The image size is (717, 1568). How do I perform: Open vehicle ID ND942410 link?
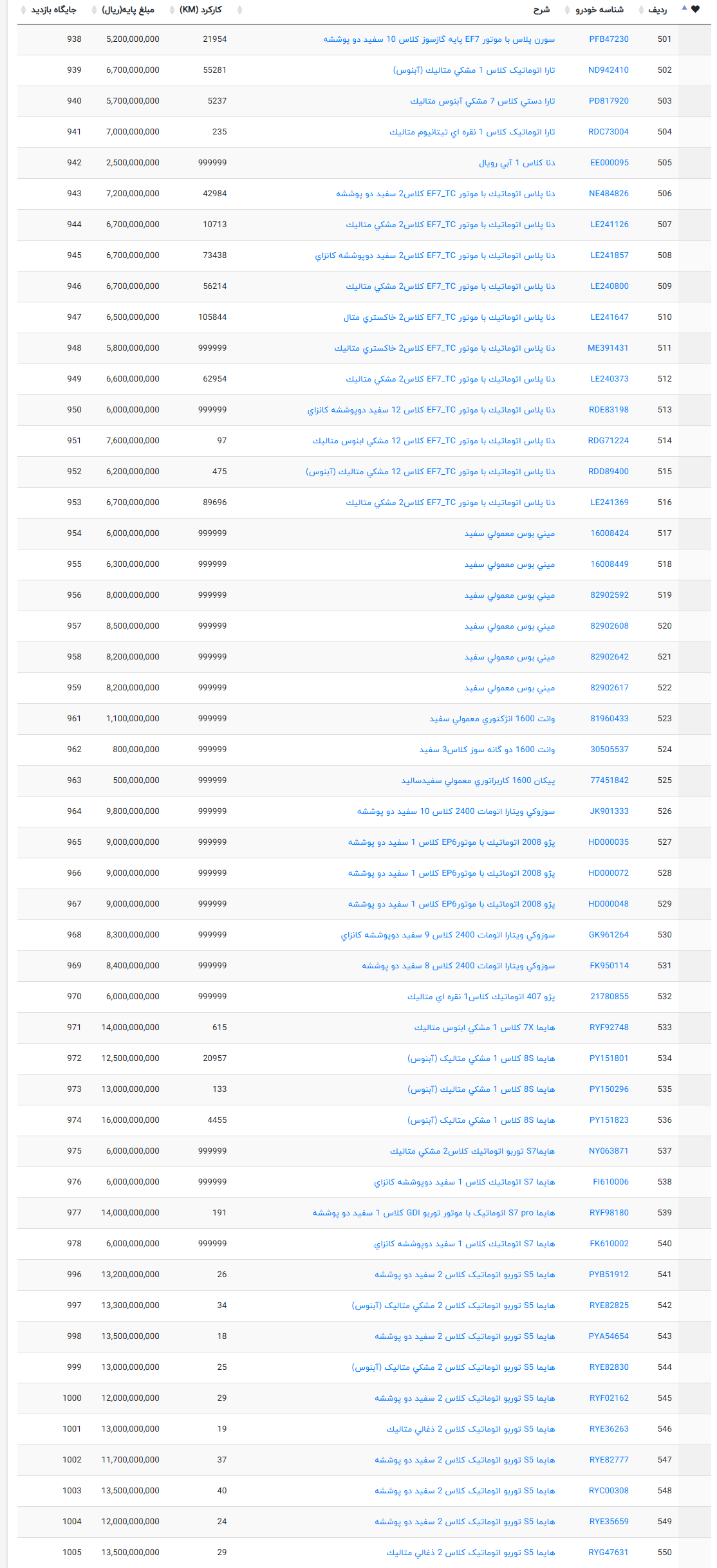[608, 70]
